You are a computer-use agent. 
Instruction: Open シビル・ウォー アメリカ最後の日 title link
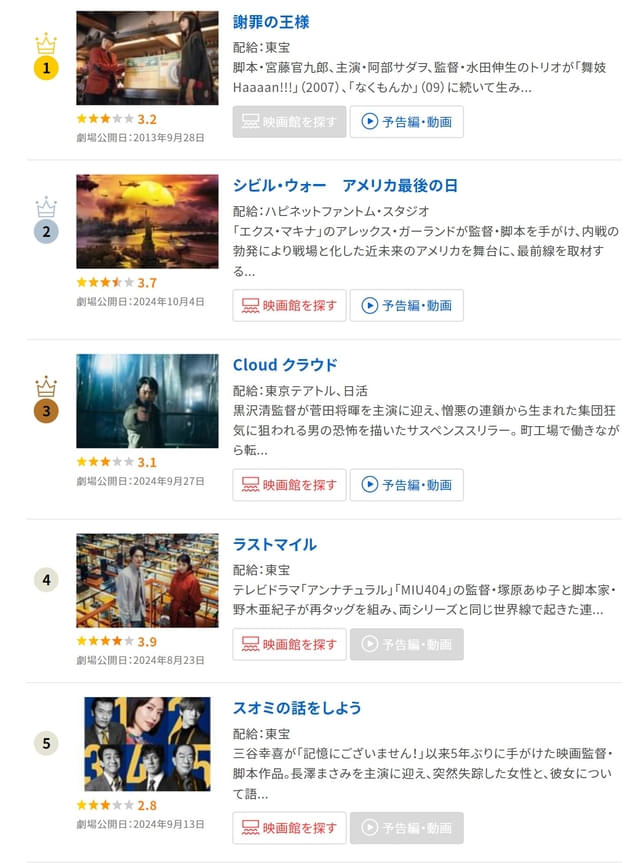tap(345, 186)
